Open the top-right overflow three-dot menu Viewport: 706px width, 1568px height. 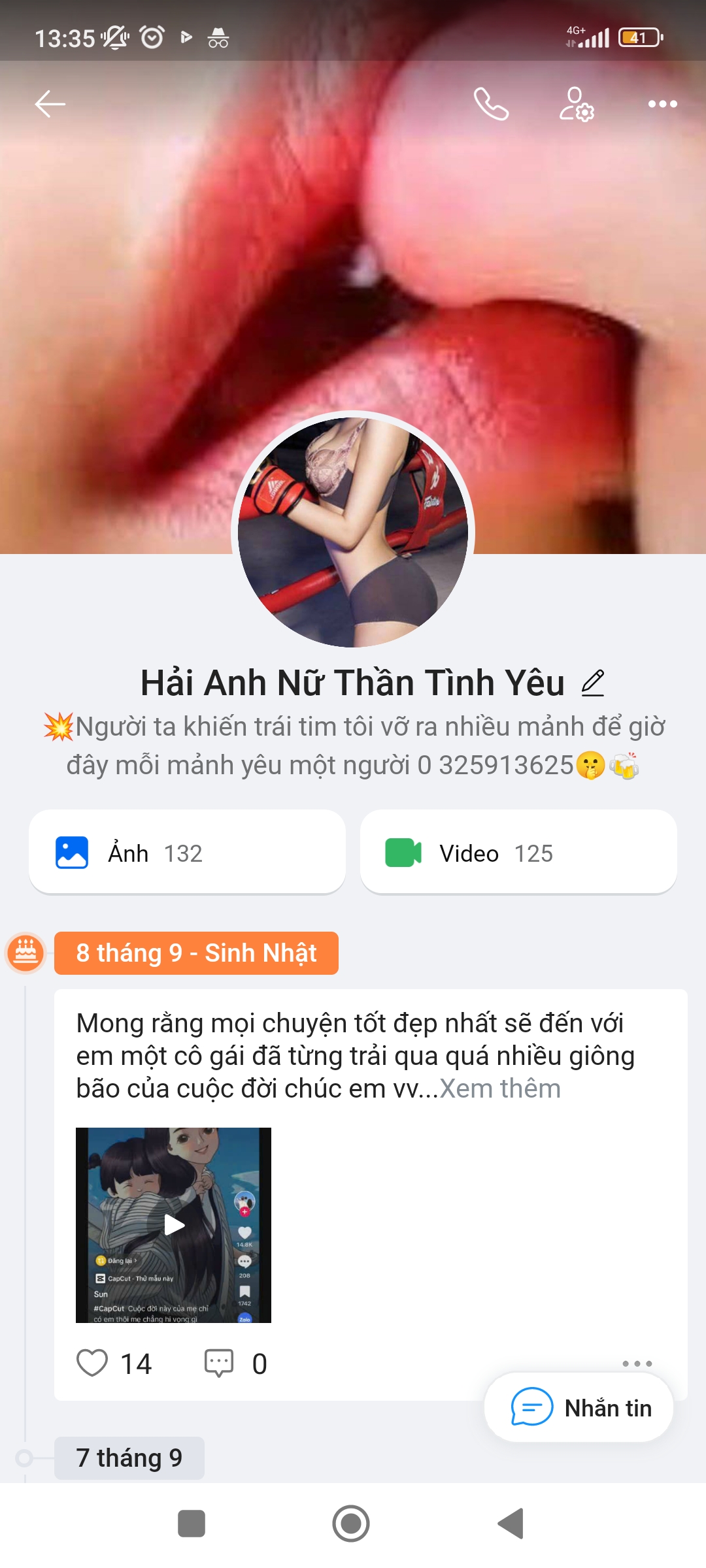pos(662,103)
